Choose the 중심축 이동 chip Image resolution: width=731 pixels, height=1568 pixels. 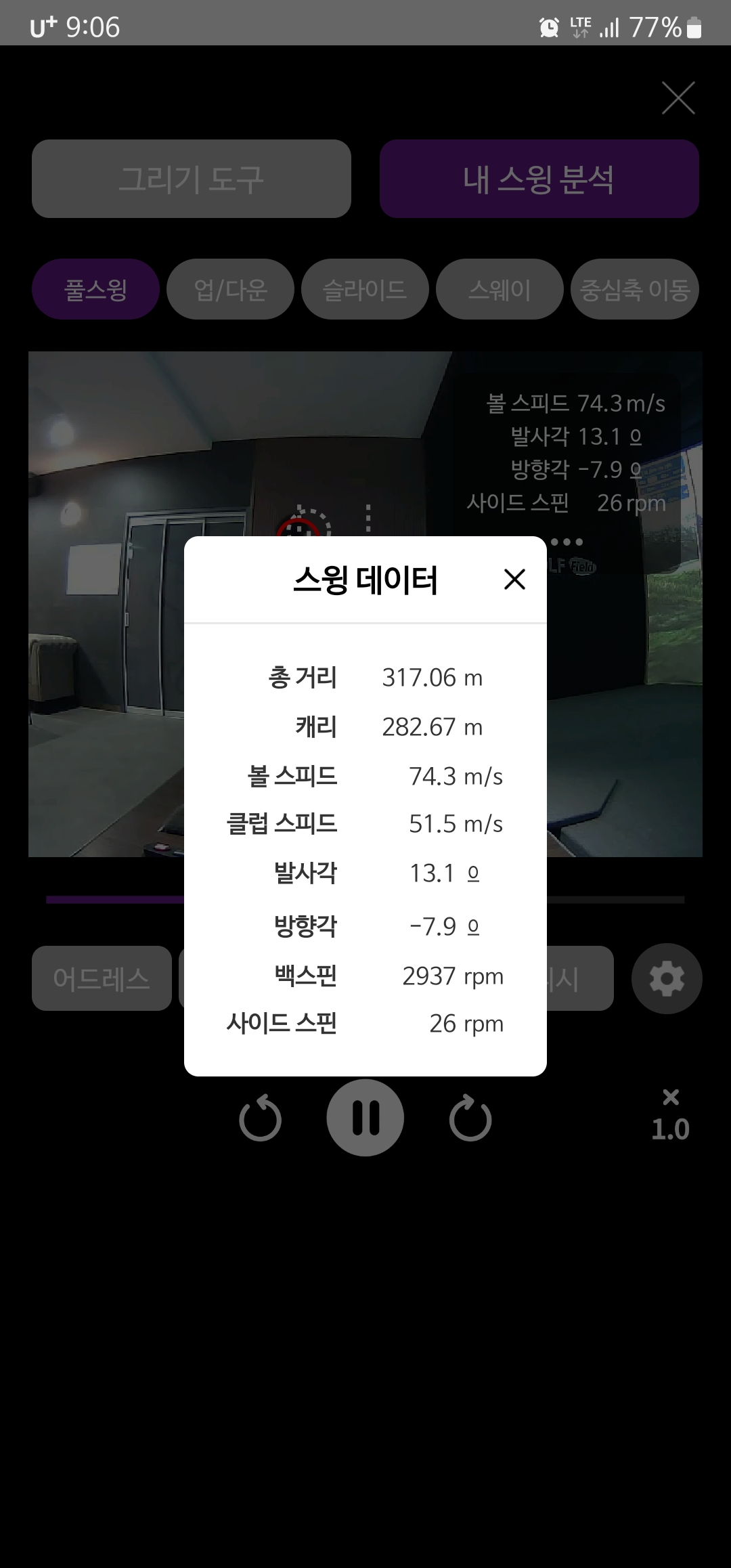pos(634,290)
